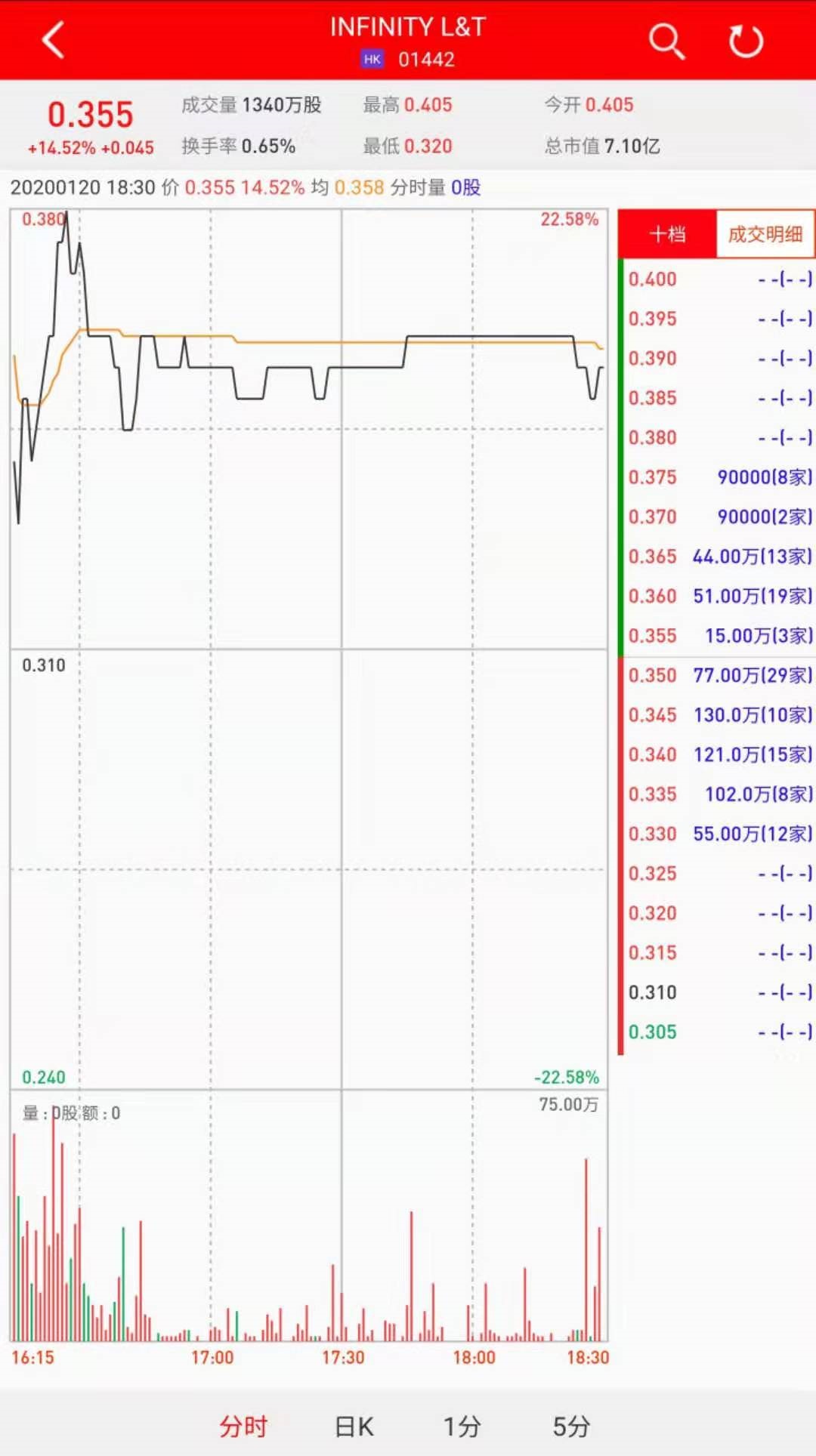Image resolution: width=816 pixels, height=1456 pixels.
Task: Open the 5分 five-minute chart
Action: (571, 1426)
